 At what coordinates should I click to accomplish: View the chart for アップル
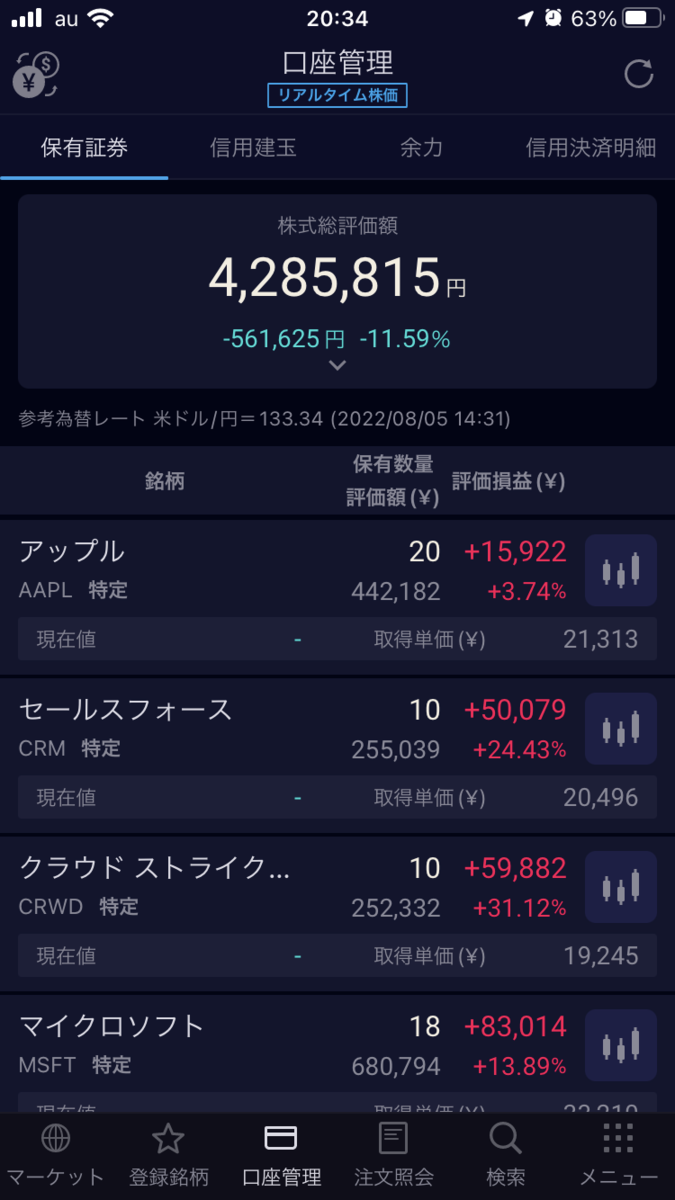(x=620, y=571)
